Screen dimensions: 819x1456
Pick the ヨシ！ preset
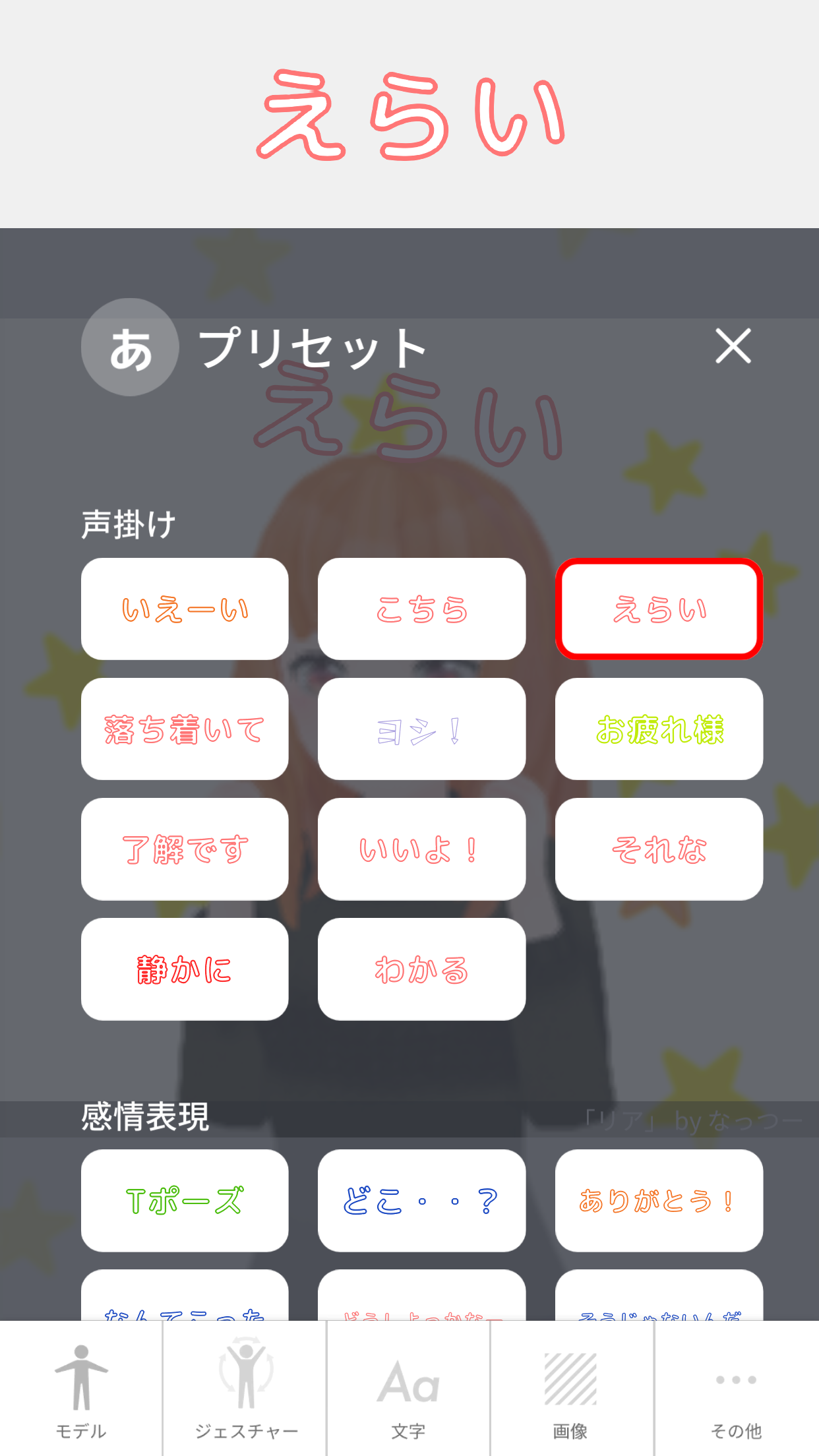(421, 729)
